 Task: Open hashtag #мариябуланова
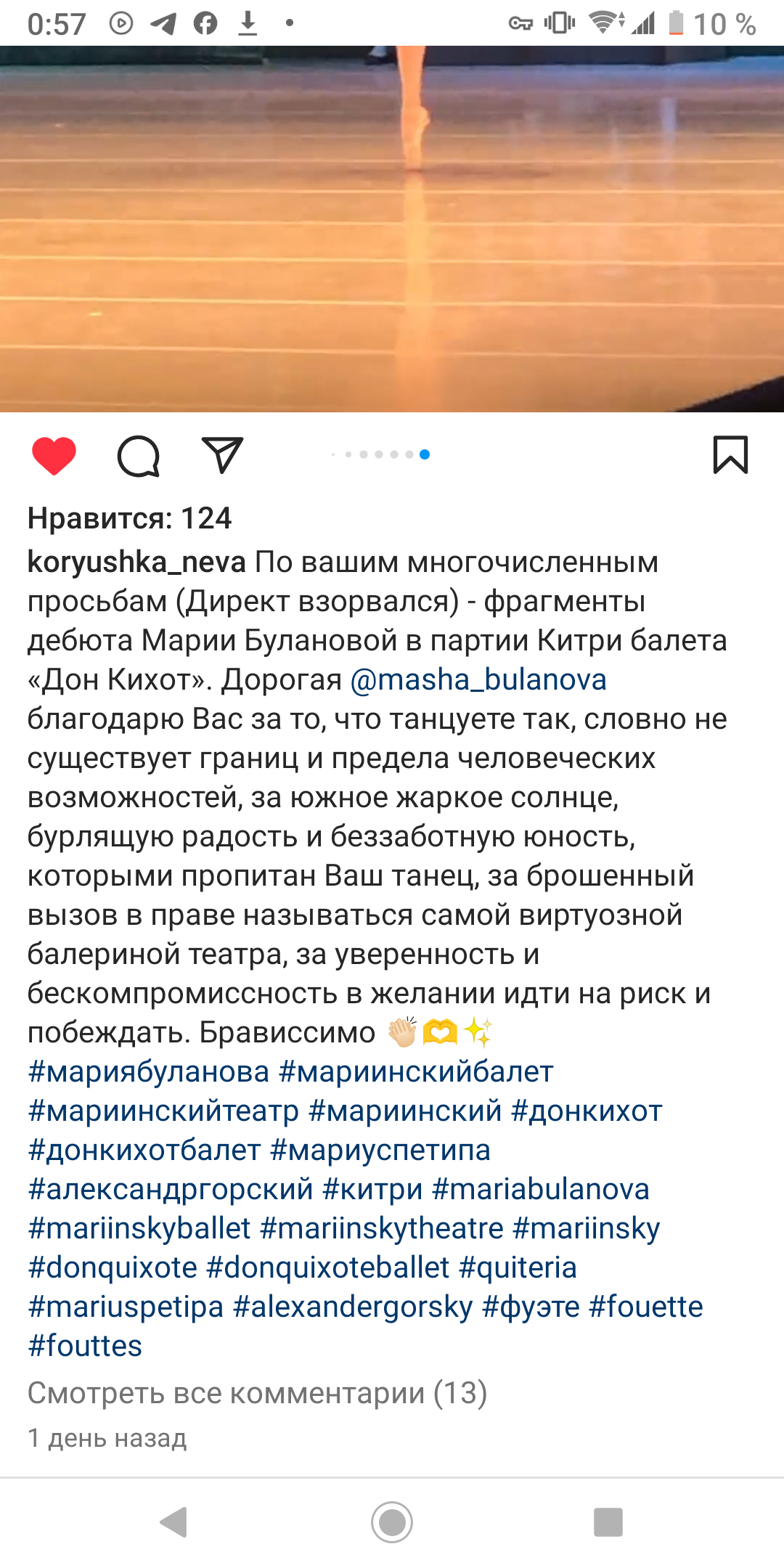tap(149, 1071)
